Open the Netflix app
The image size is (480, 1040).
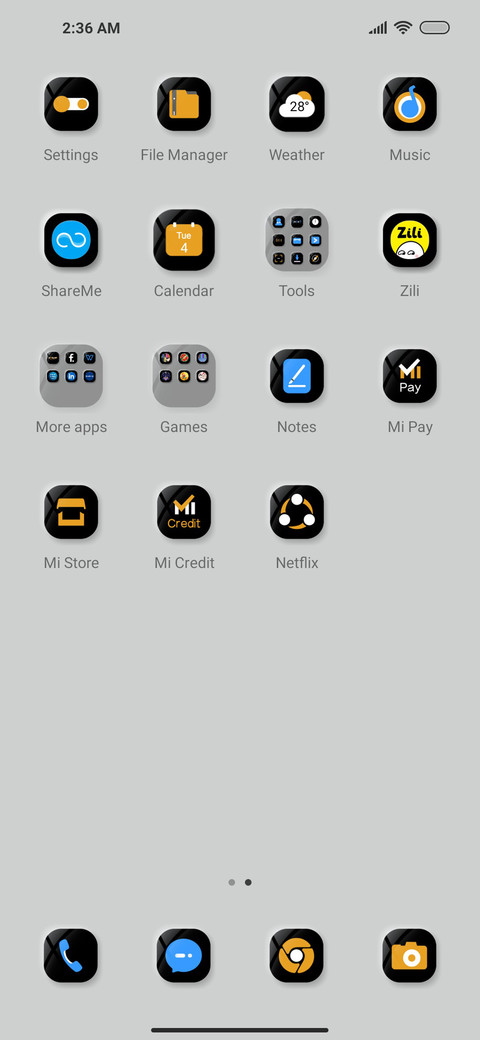297,512
